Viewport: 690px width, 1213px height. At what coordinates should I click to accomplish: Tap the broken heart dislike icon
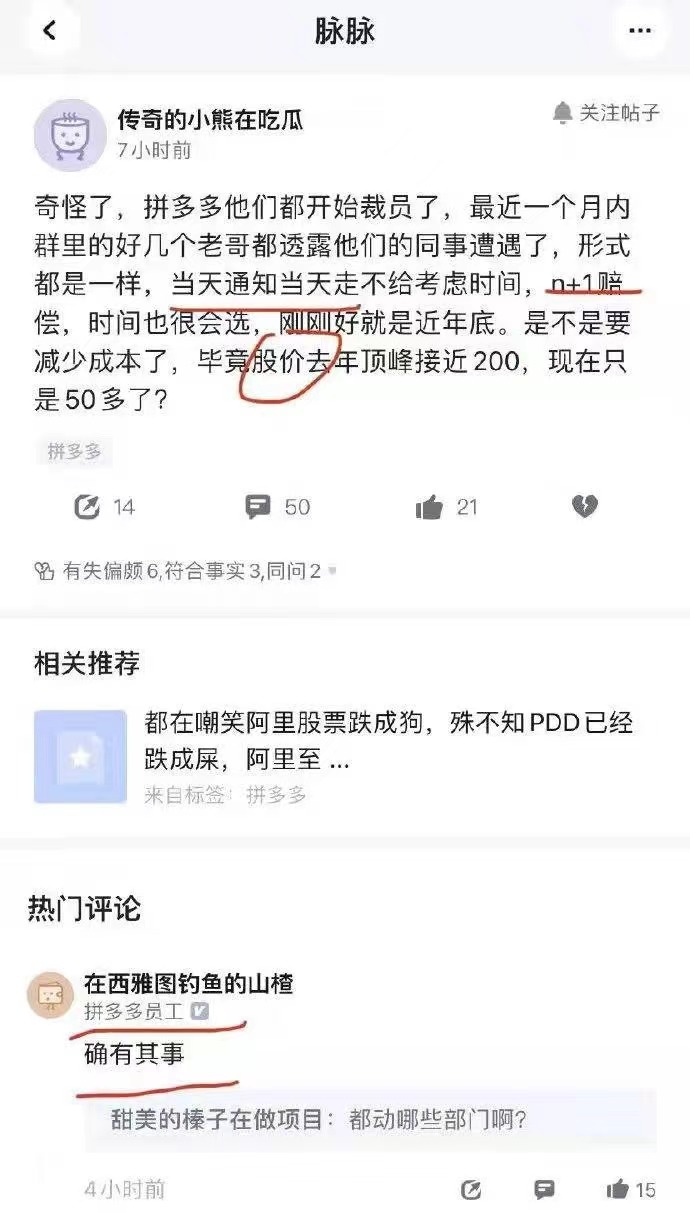[x=584, y=507]
